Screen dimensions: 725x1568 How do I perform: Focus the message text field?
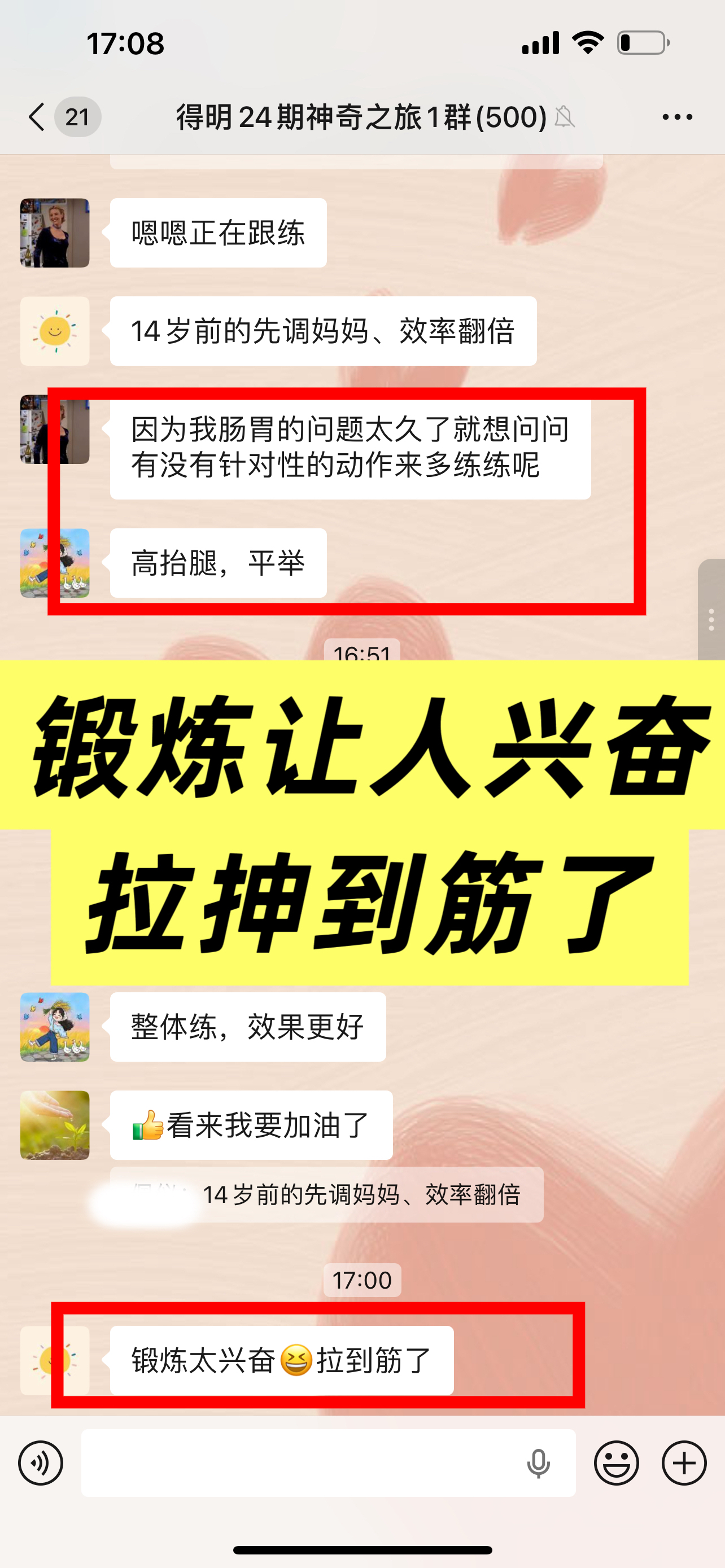[298, 1462]
